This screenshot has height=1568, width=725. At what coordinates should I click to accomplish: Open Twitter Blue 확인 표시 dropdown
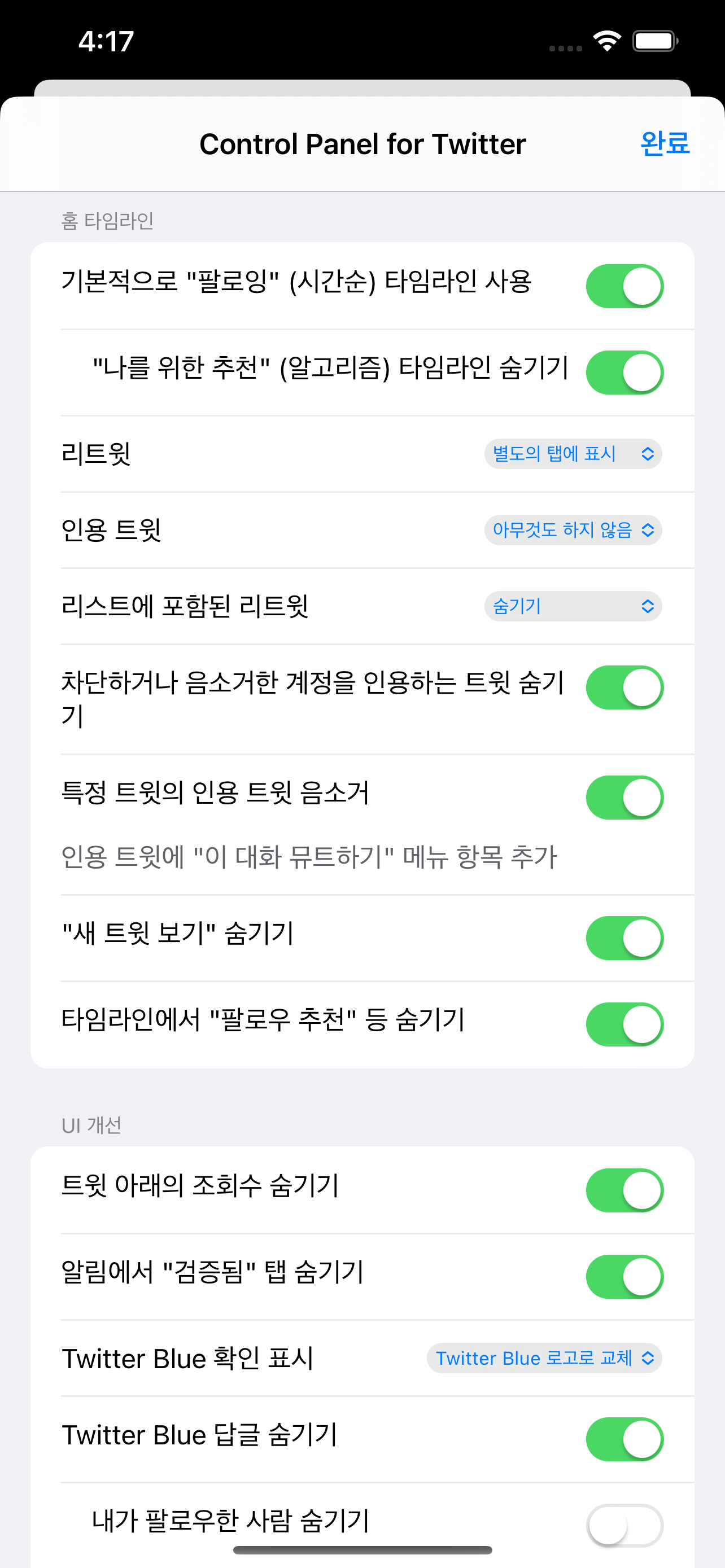544,1358
